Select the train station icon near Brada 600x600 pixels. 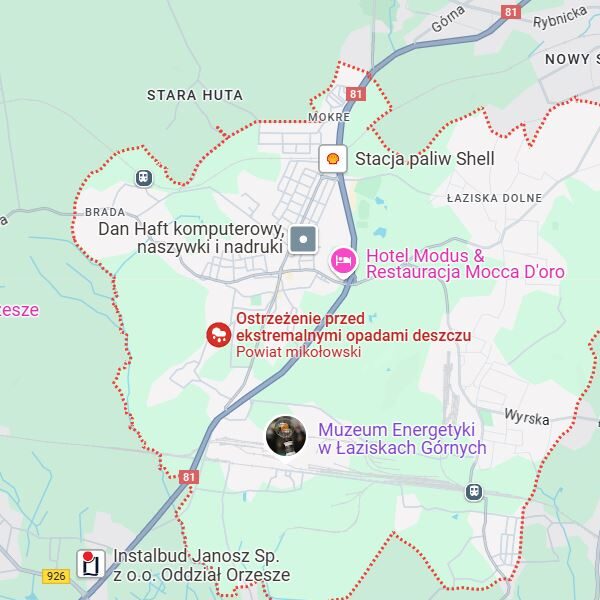coord(144,177)
